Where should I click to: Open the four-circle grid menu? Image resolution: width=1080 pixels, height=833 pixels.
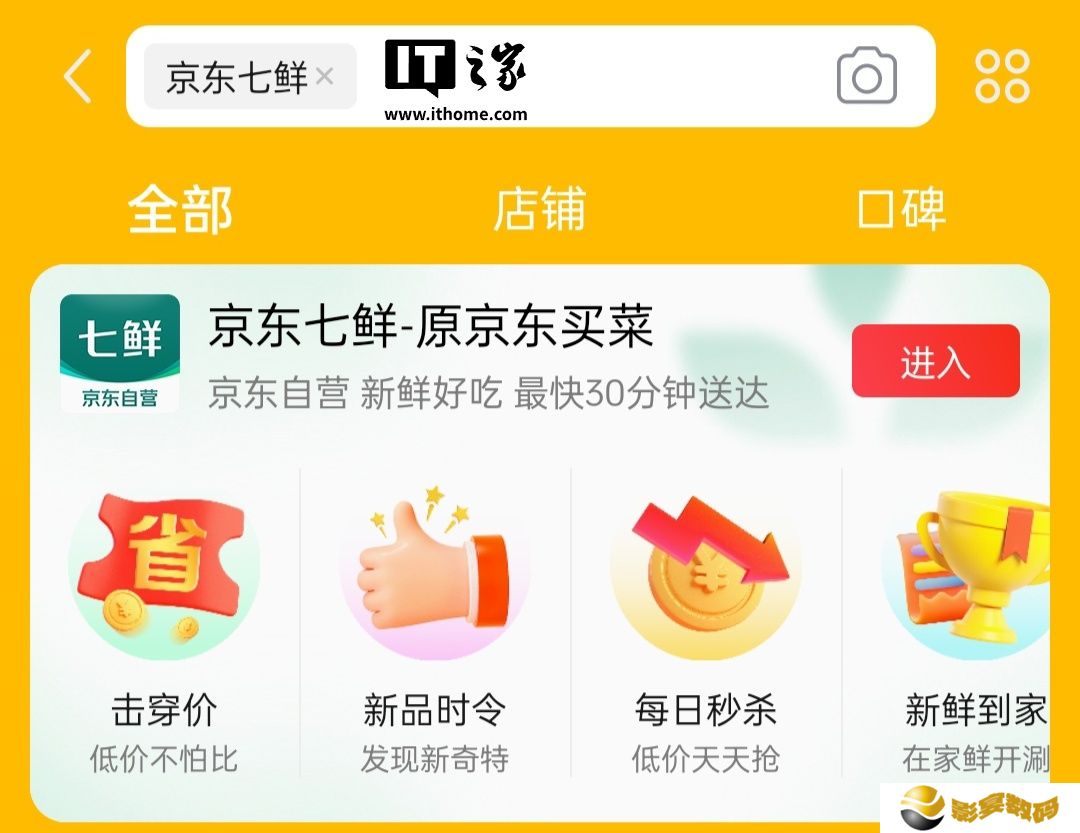tap(1002, 76)
